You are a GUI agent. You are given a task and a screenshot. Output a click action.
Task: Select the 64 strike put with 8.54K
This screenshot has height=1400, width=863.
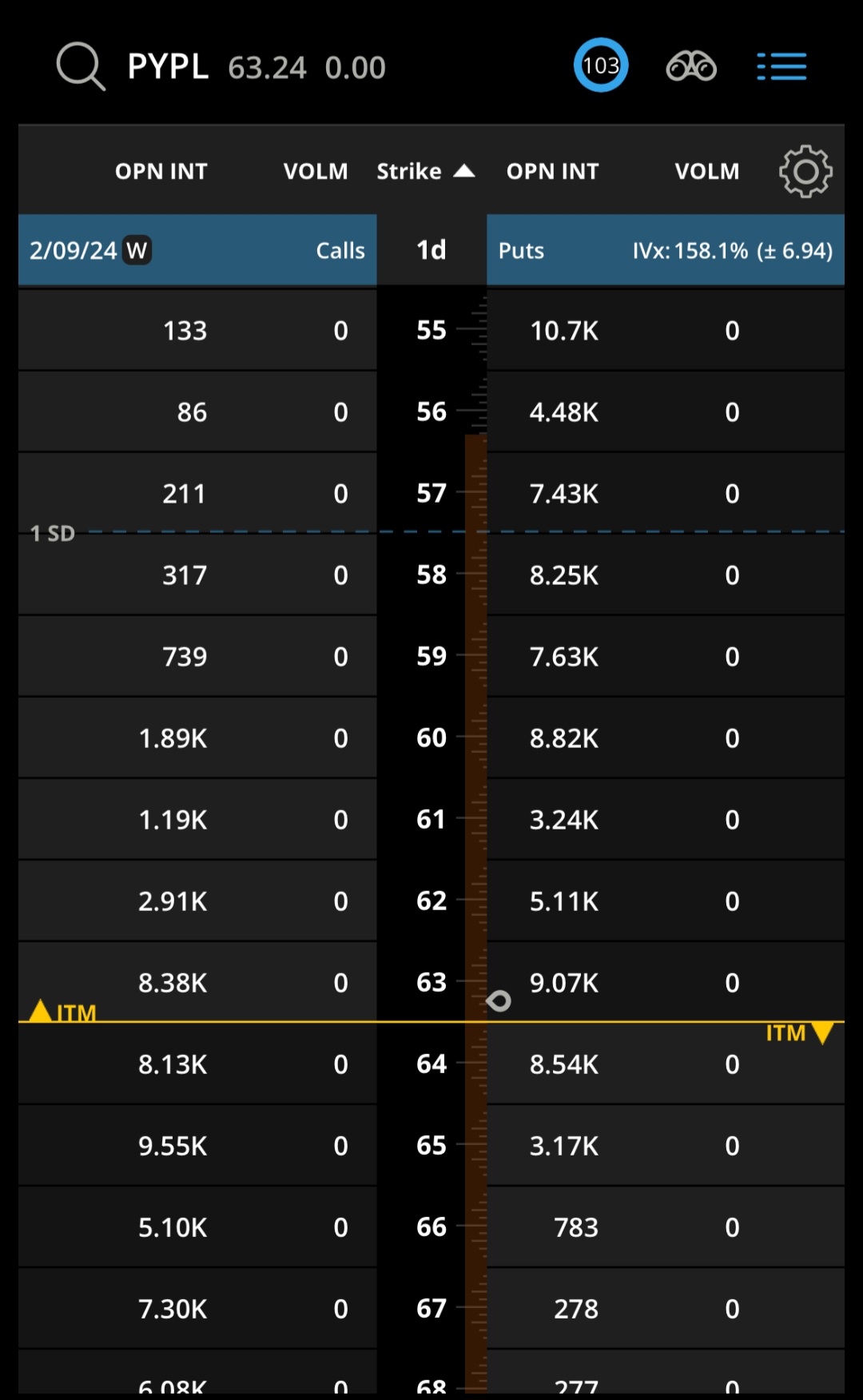pyautogui.click(x=665, y=1064)
